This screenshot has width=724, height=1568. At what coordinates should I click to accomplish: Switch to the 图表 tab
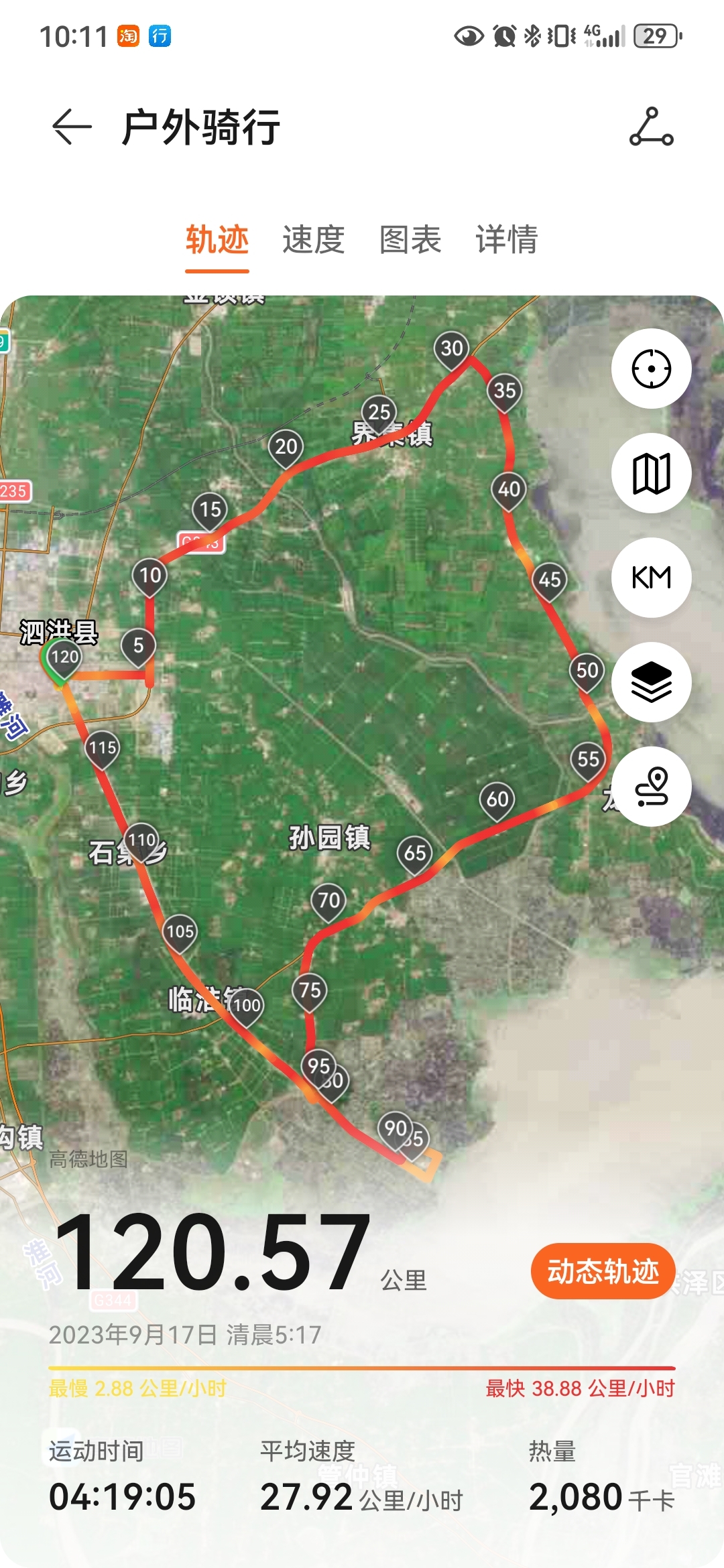(410, 239)
